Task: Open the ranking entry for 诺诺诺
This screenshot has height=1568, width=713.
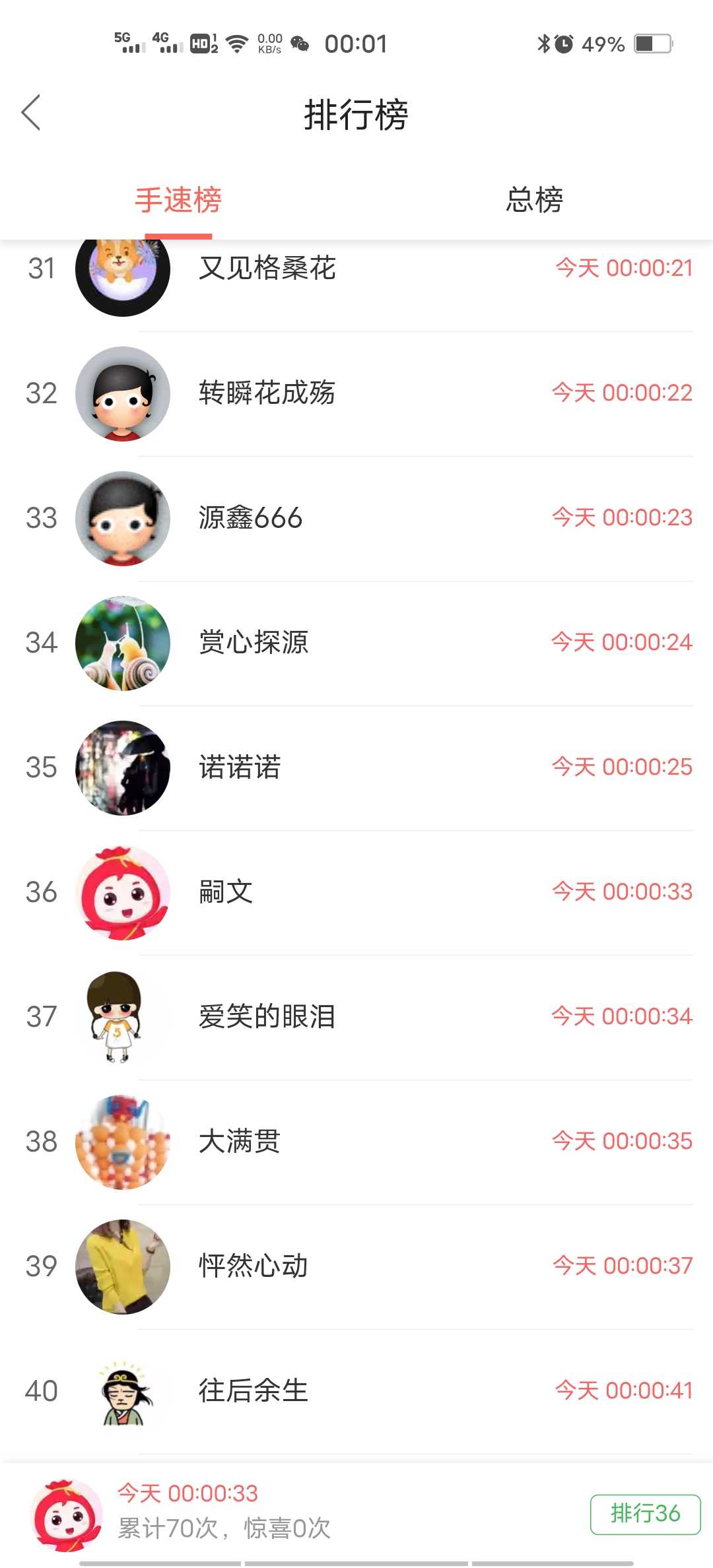Action: click(356, 768)
